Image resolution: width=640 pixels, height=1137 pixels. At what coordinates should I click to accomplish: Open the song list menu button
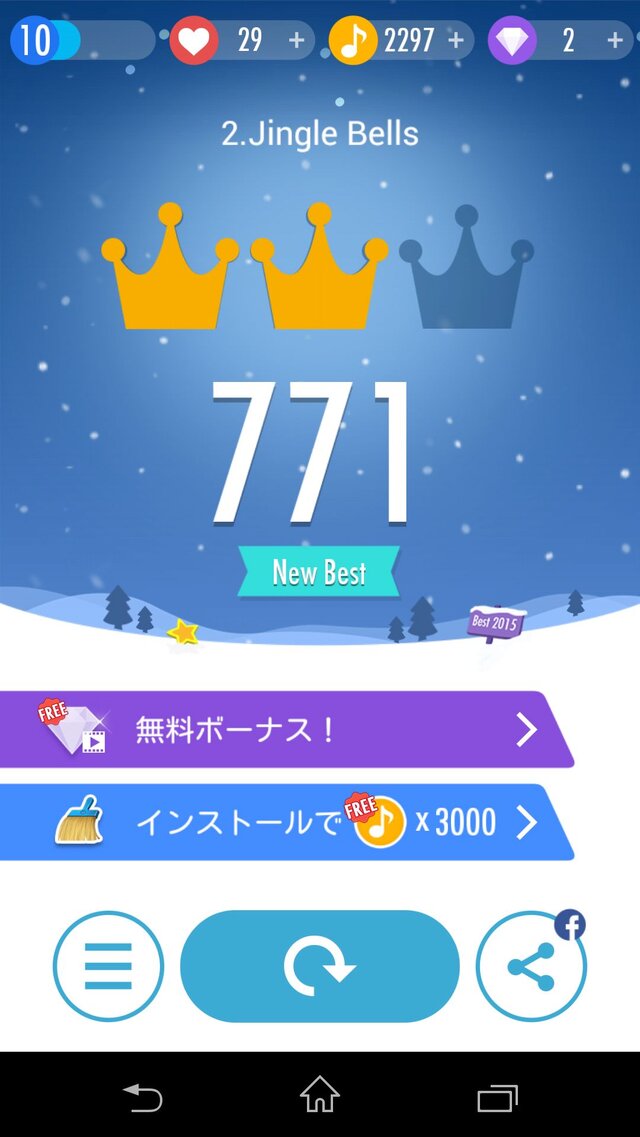[x=108, y=966]
